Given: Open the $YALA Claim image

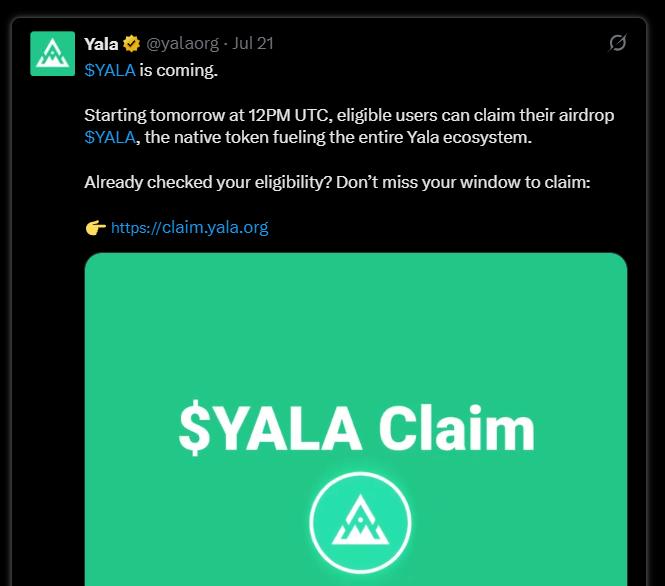Looking at the screenshot, I should click(355, 420).
